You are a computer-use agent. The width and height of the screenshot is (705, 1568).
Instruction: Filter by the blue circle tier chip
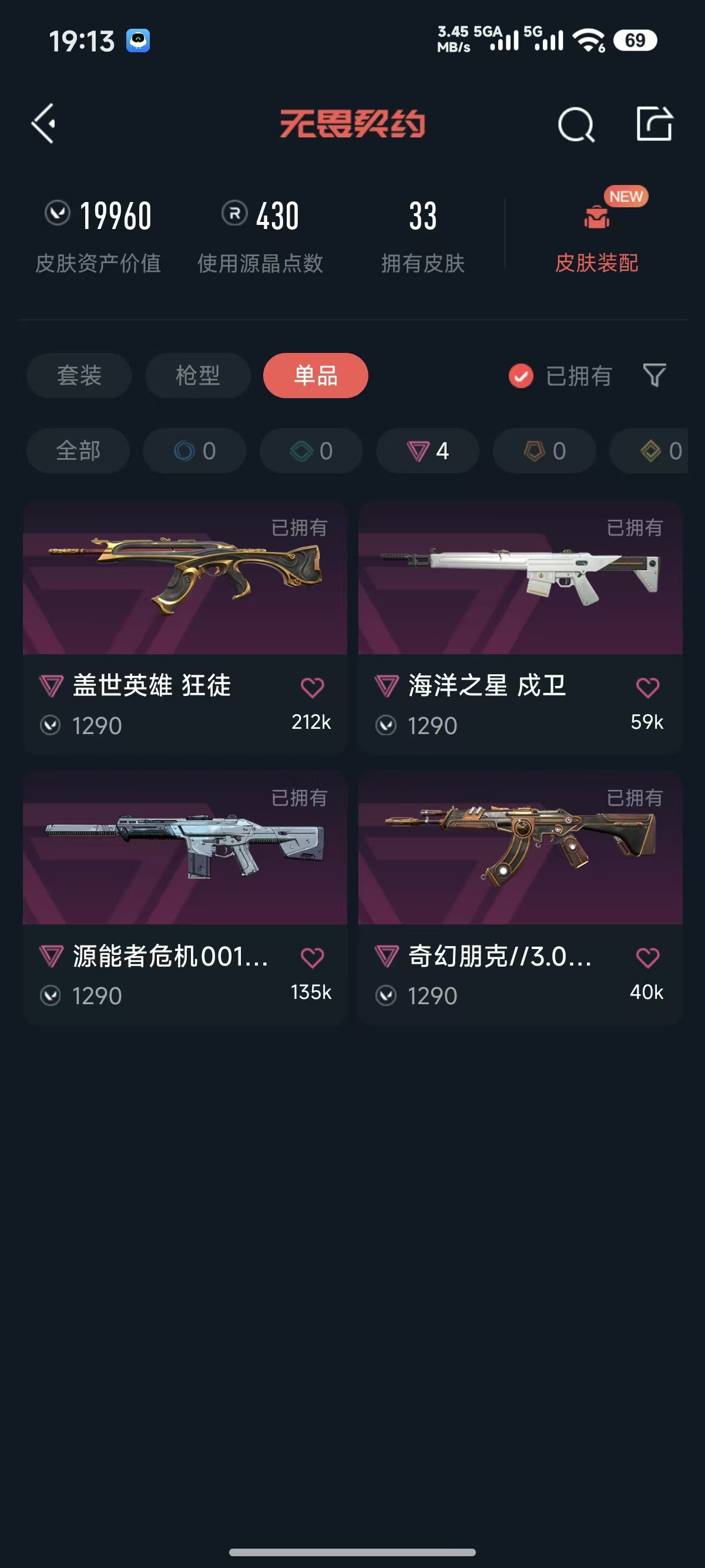pos(194,451)
